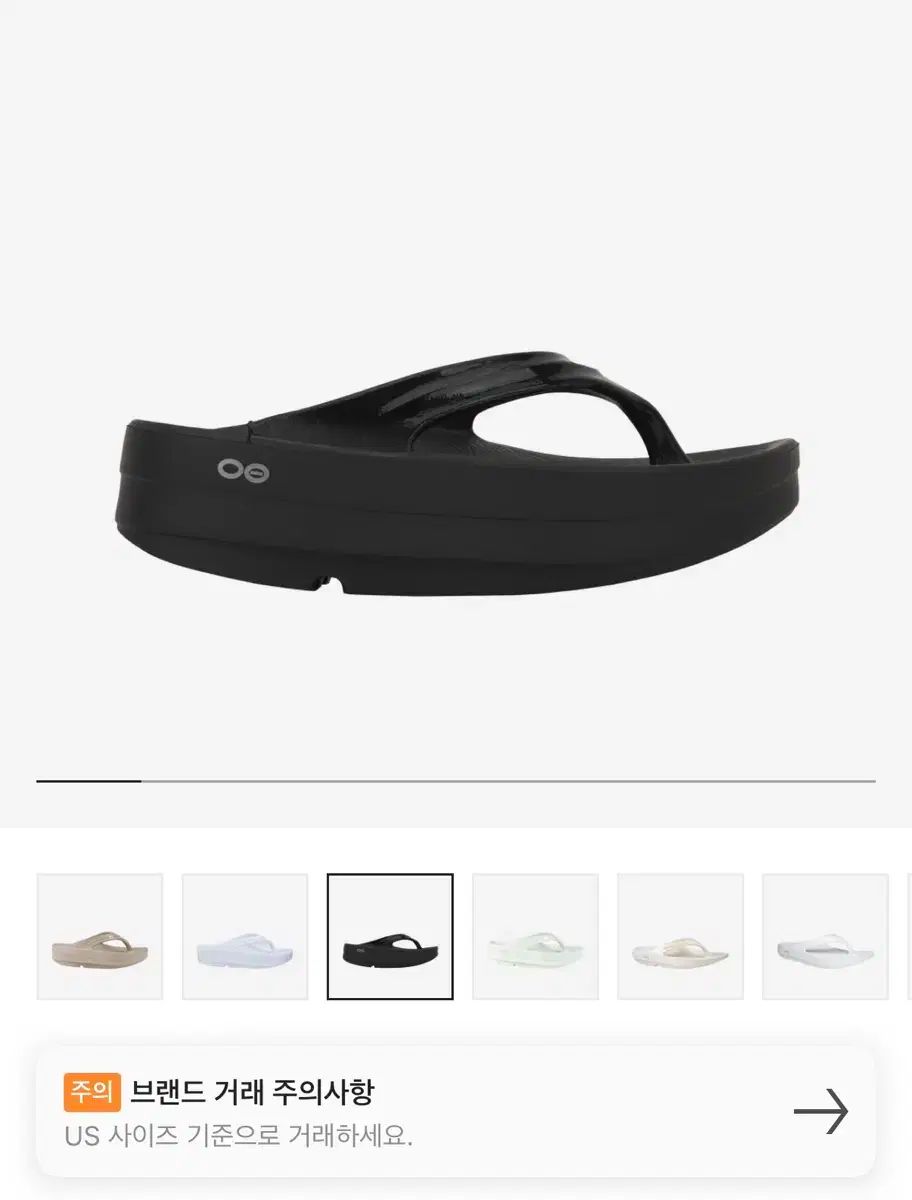Image resolution: width=912 pixels, height=1200 pixels.
Task: Select the mint green sandal thumbnail
Action: click(535, 937)
